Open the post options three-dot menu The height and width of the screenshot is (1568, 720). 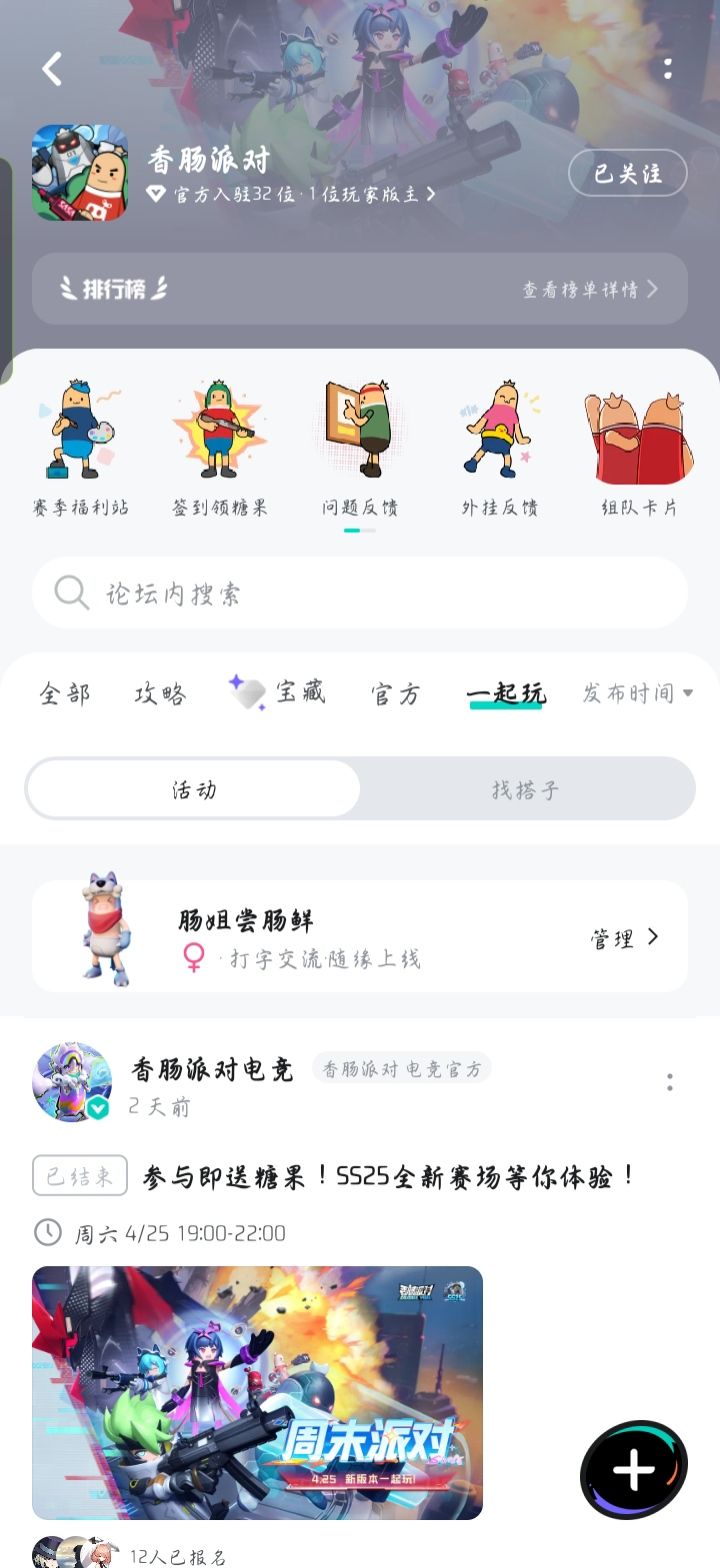(669, 1081)
